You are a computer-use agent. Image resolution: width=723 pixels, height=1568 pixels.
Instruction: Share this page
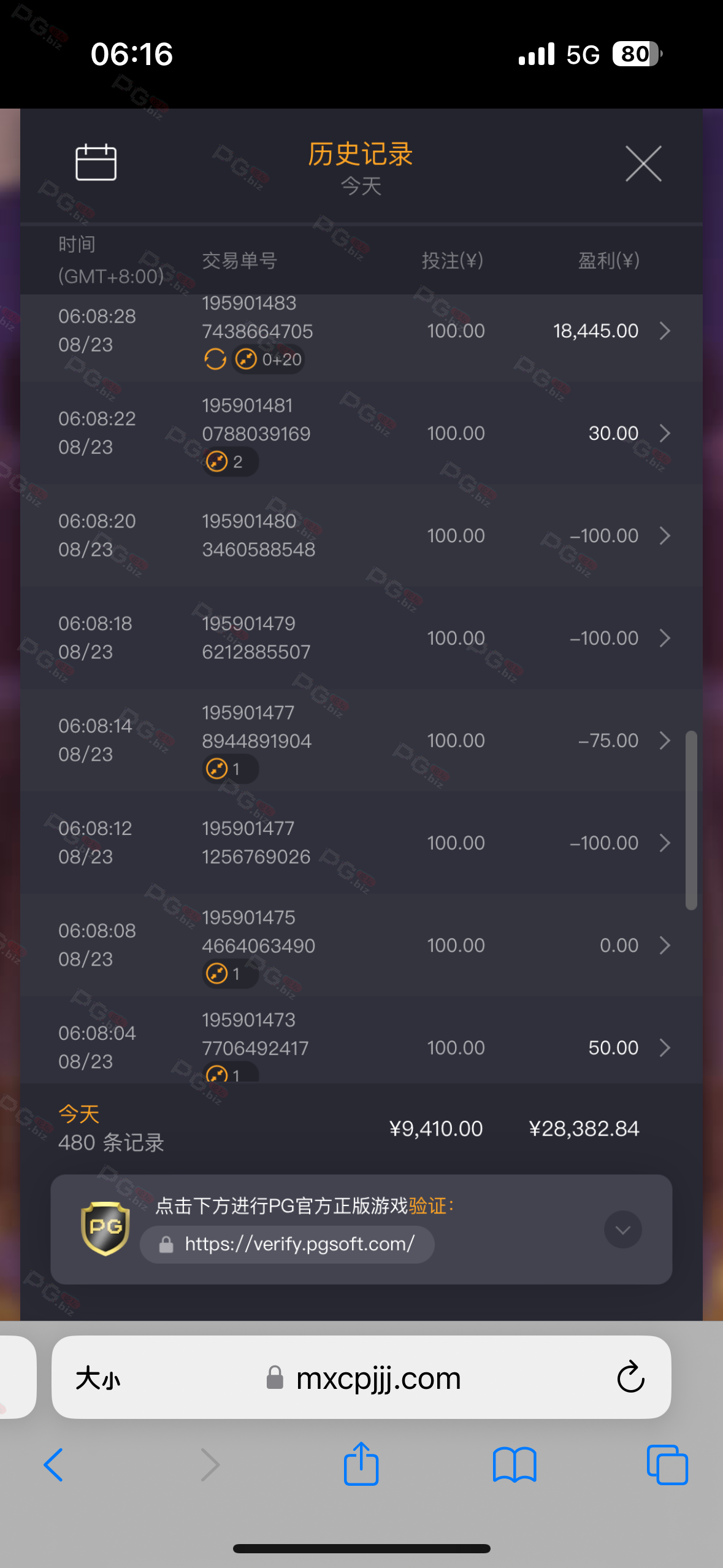coord(361,1464)
